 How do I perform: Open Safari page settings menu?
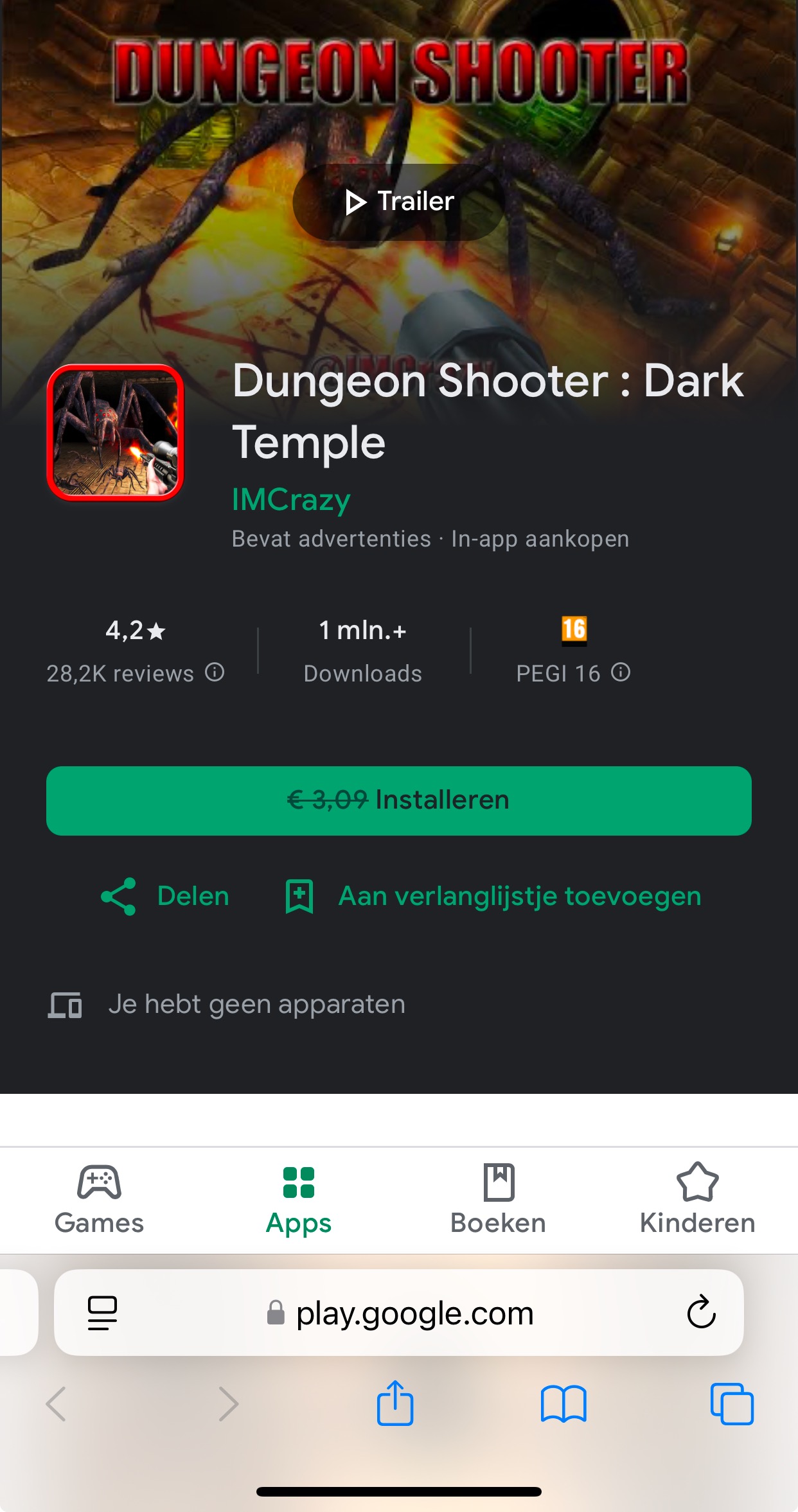coord(103,1312)
